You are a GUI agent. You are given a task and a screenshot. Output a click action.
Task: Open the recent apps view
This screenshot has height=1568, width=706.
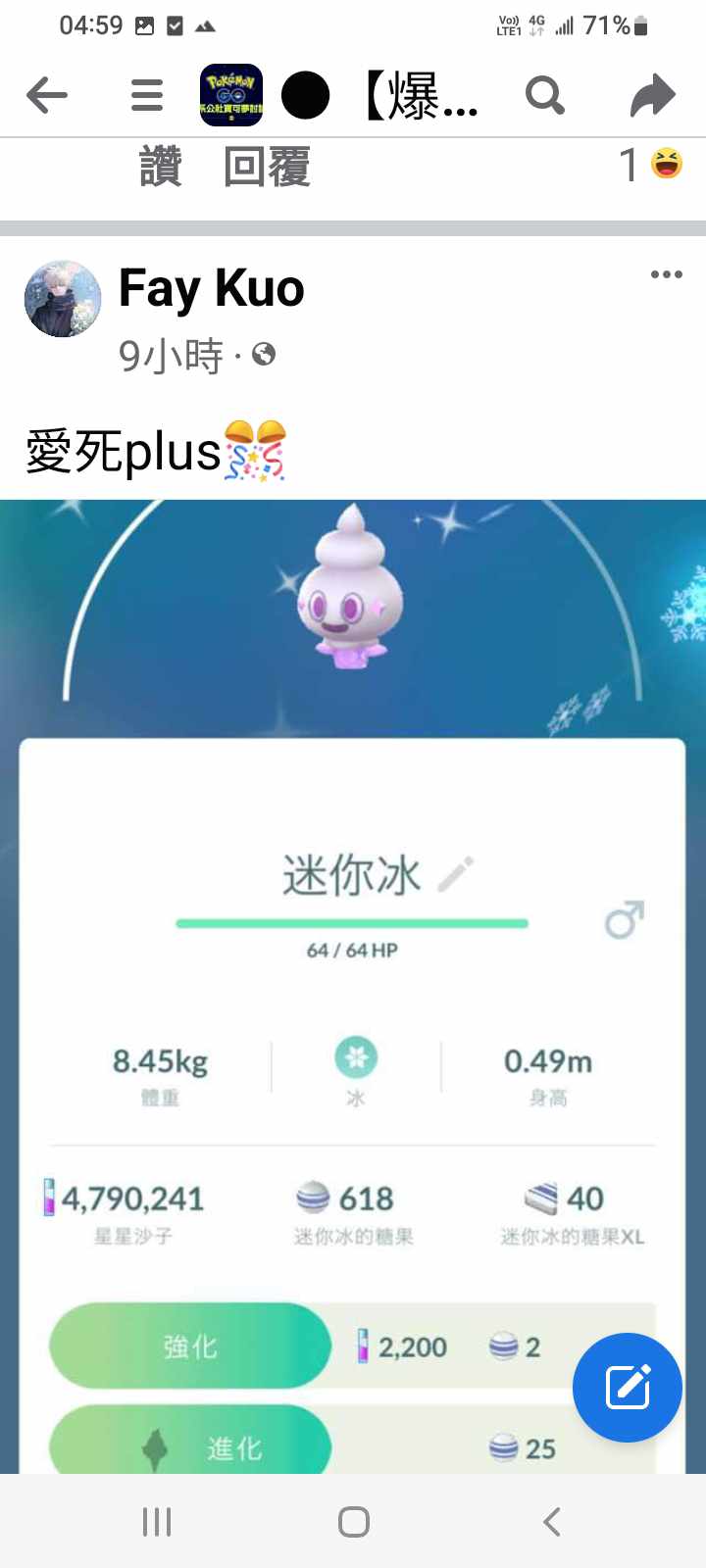point(157,1521)
